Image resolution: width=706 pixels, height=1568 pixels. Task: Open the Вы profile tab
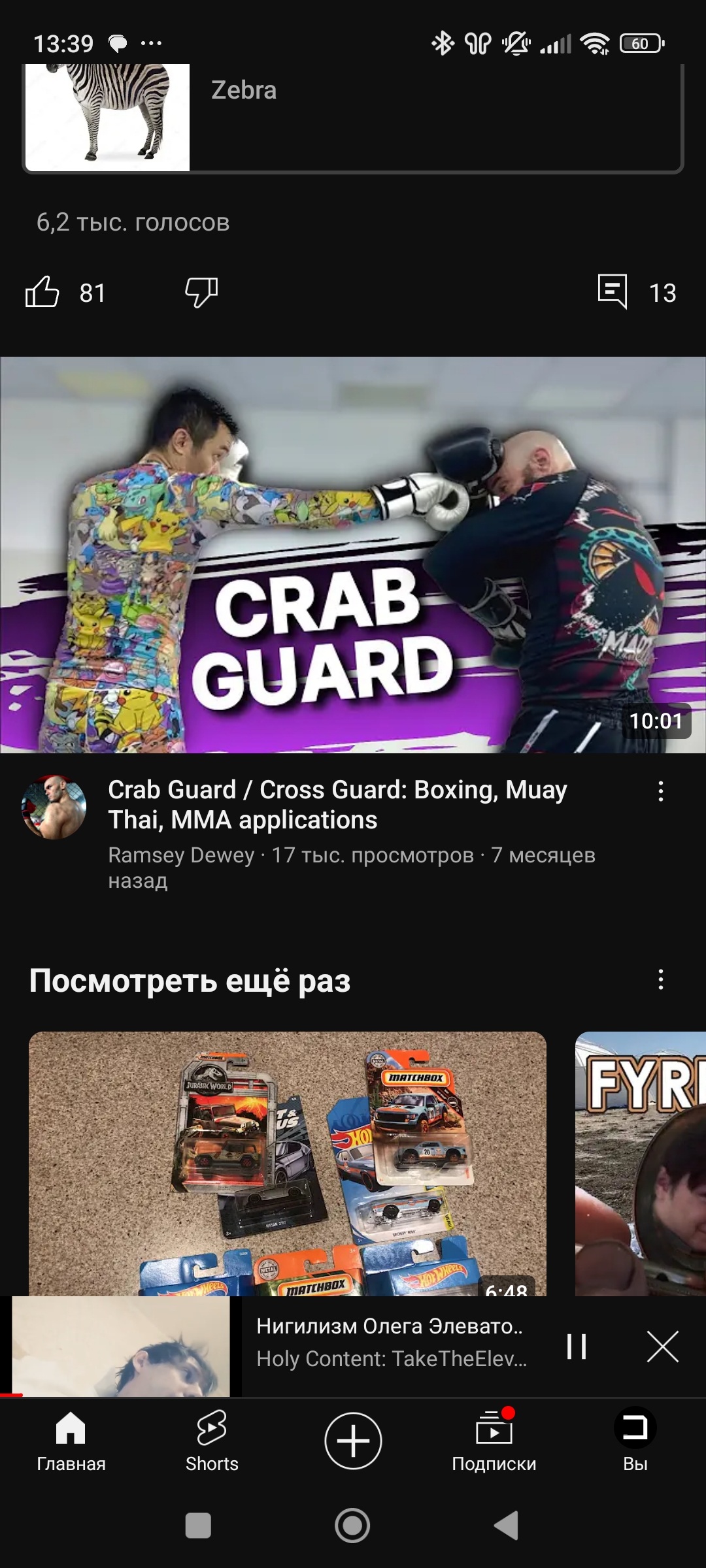(635, 1441)
